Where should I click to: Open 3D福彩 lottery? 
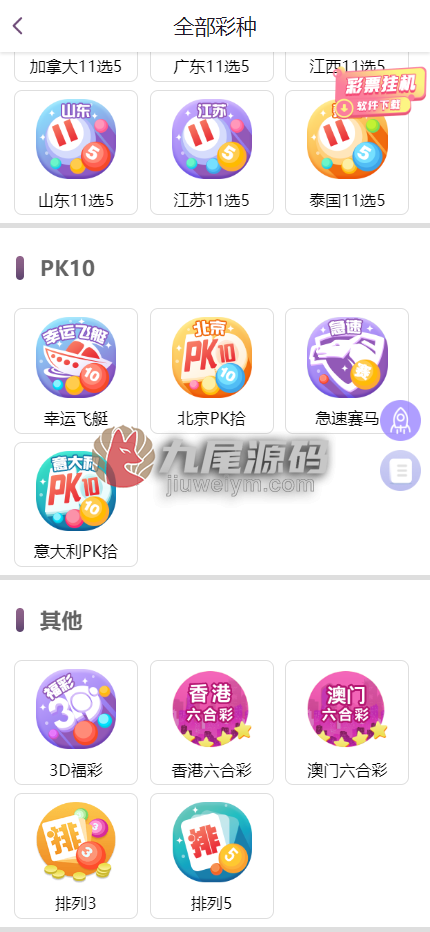(76, 723)
